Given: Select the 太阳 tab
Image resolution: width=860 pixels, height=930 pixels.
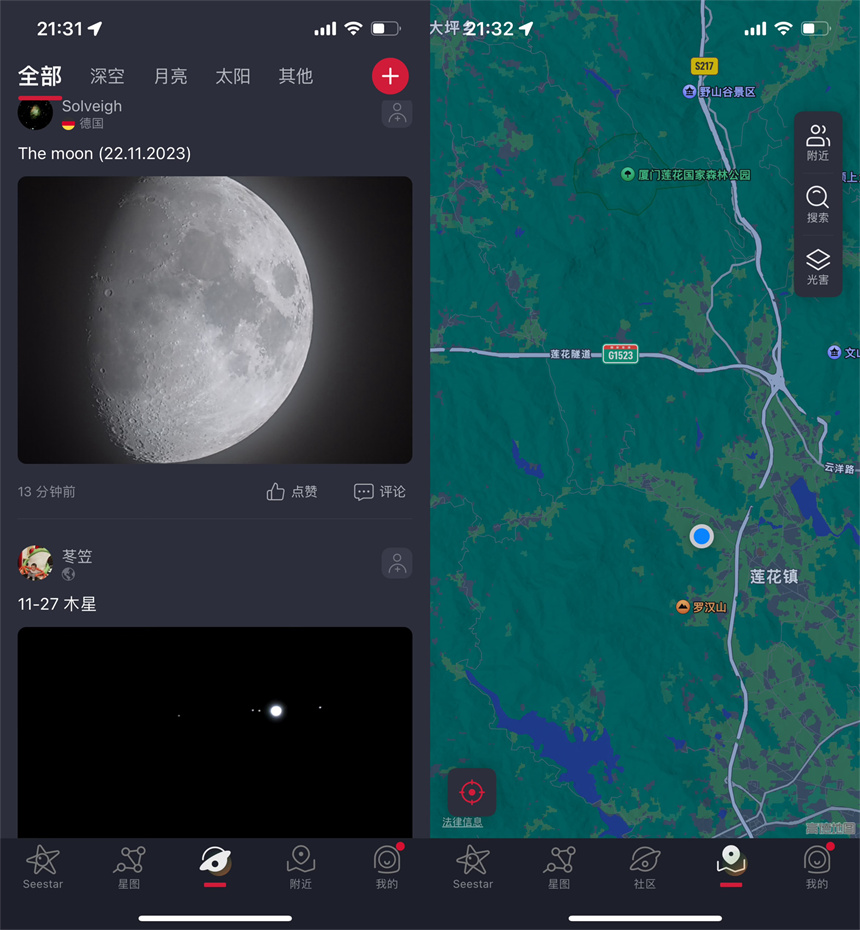Looking at the screenshot, I should pos(232,76).
